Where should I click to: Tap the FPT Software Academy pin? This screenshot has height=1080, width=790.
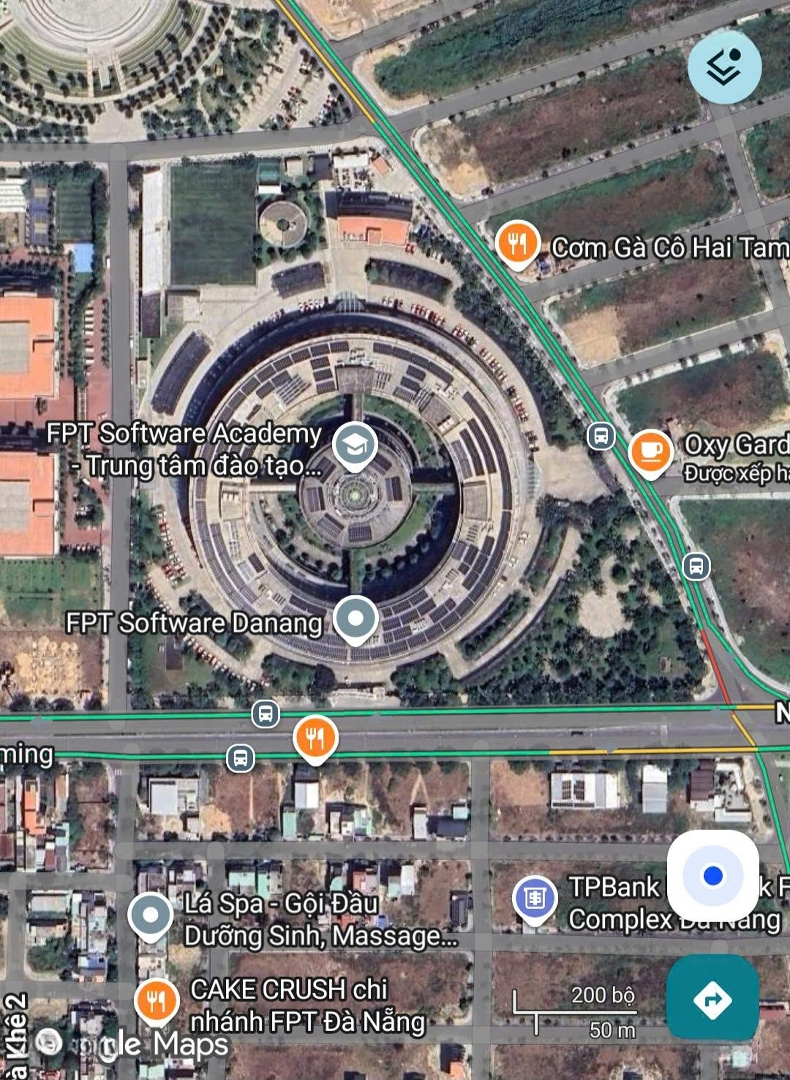click(353, 445)
